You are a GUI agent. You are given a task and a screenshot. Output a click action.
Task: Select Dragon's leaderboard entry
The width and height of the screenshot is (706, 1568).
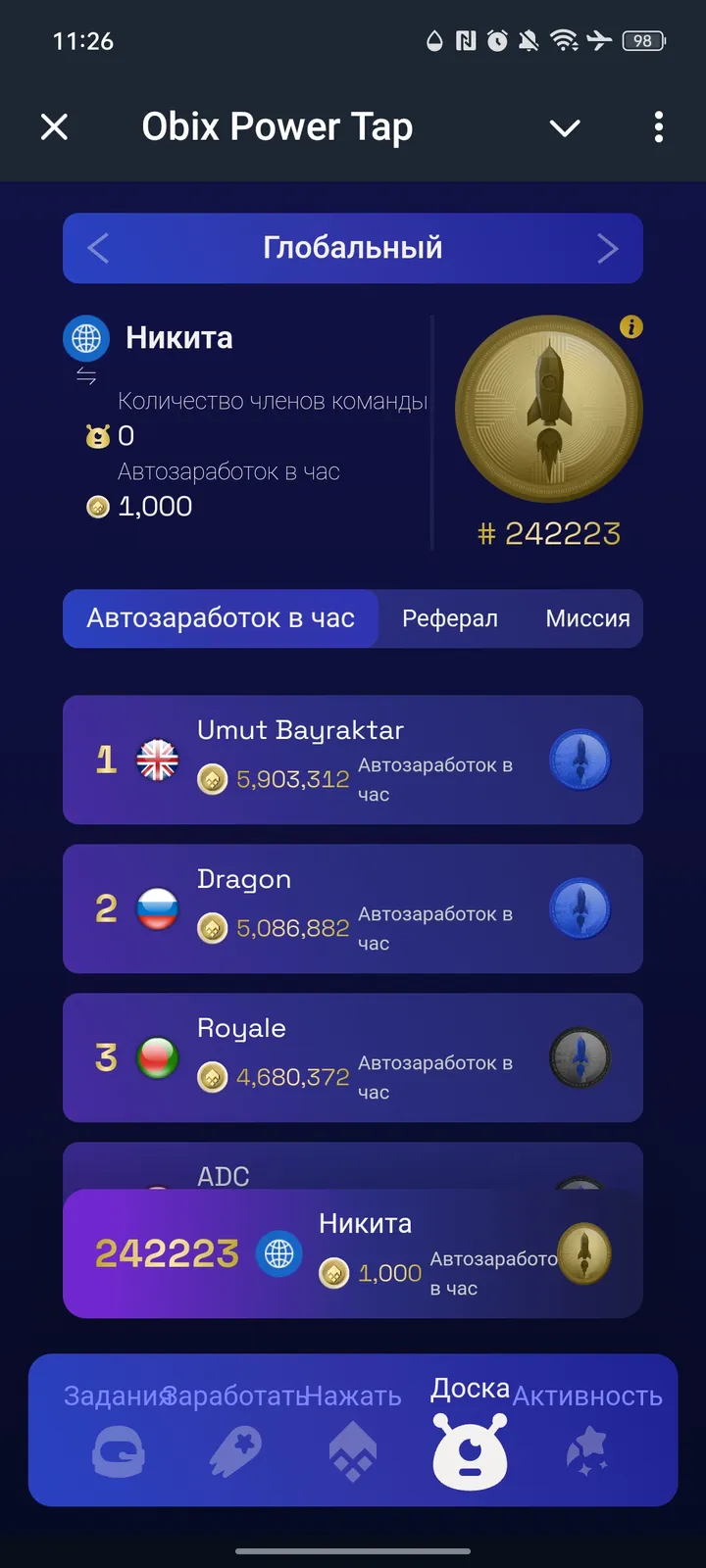tap(353, 909)
